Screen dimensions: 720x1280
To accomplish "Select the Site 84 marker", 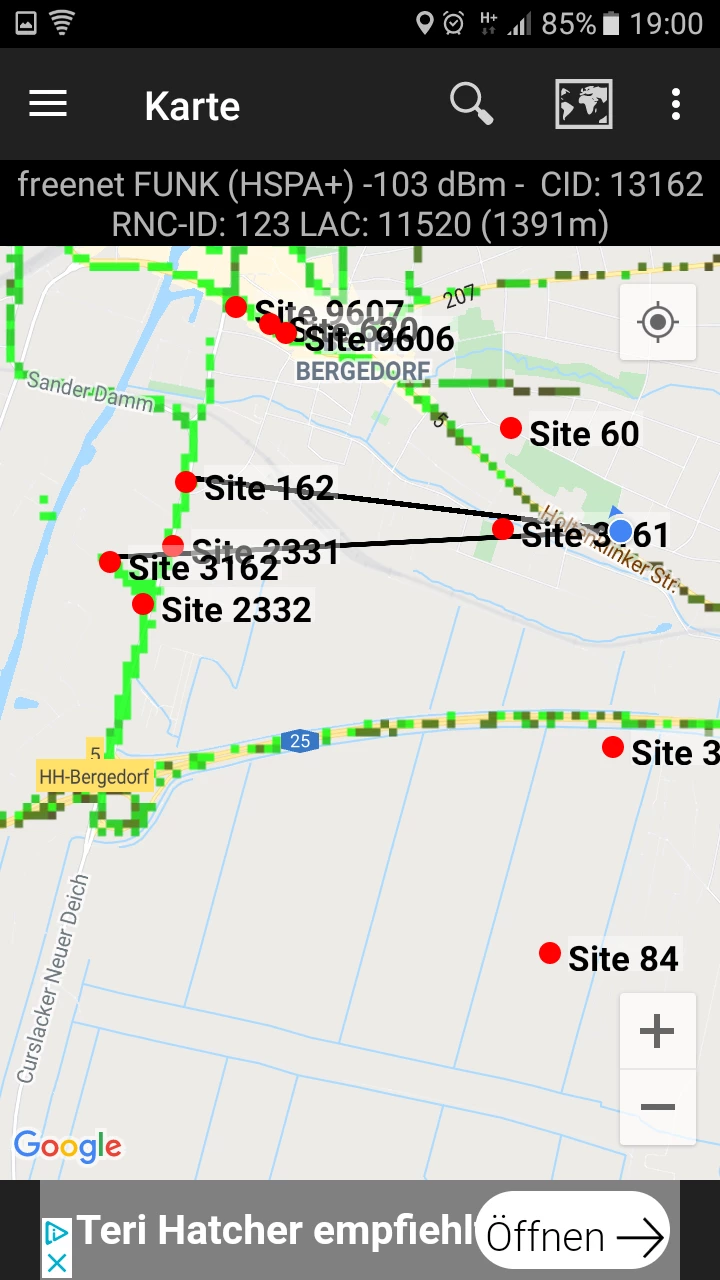I will pos(549,953).
